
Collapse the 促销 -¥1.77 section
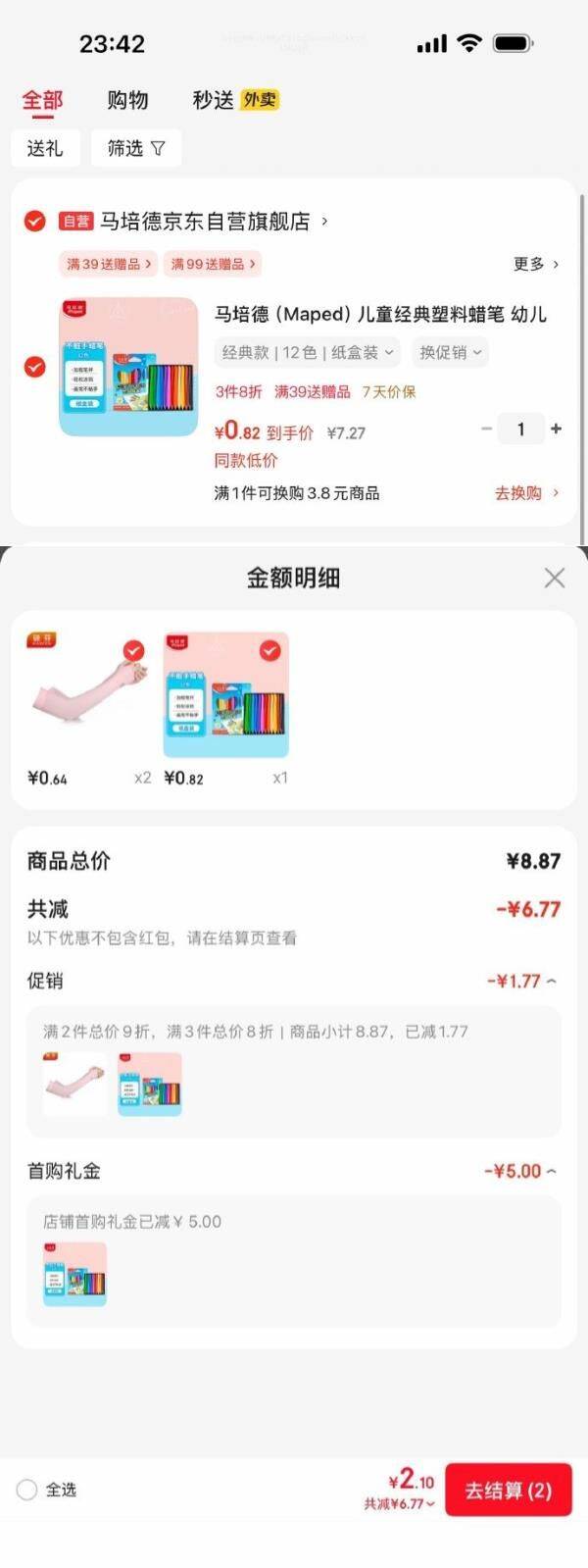pyautogui.click(x=521, y=981)
